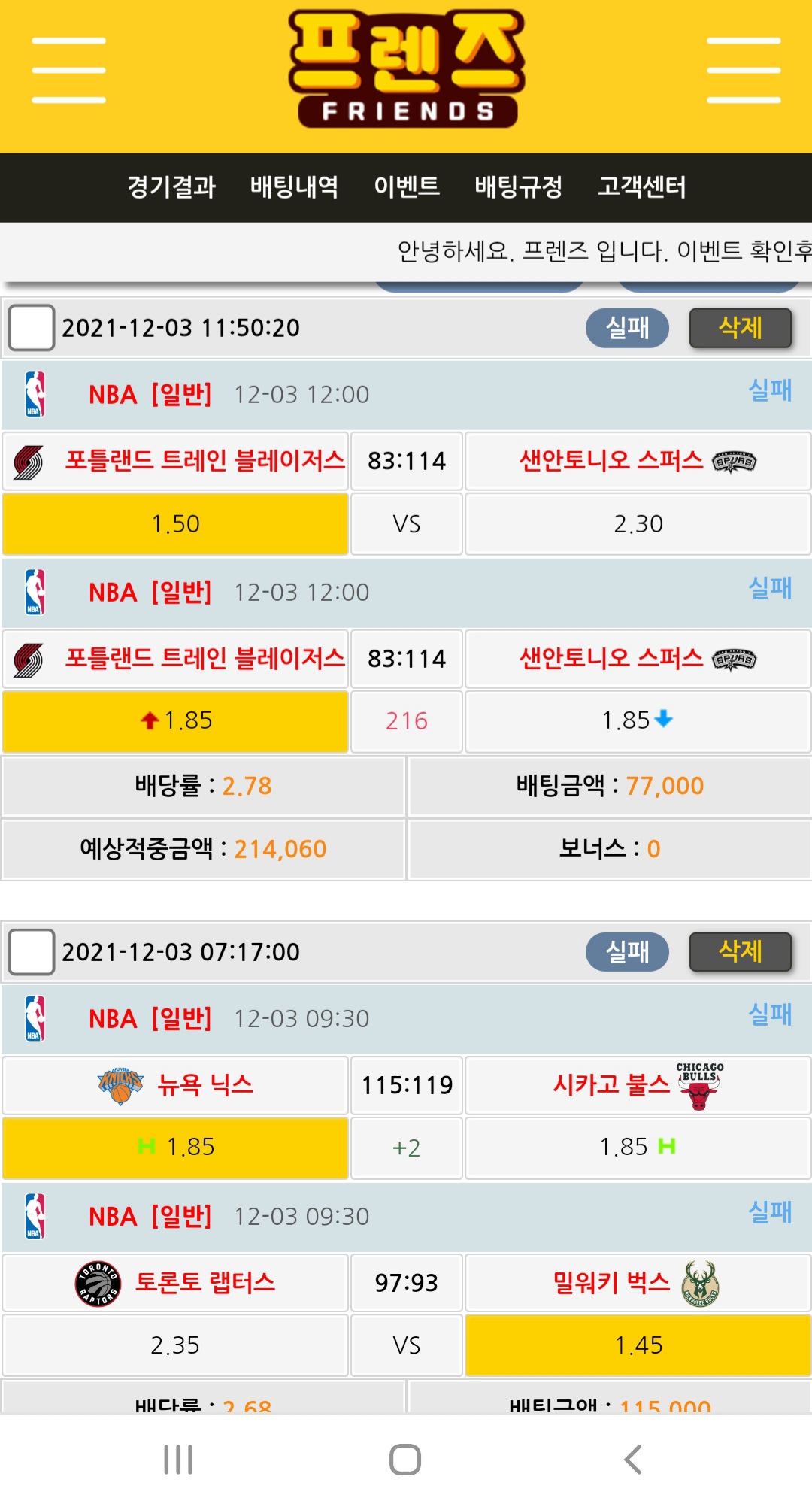Tap the 프렌즈 Friends logo
This screenshot has width=812, height=1507.
(407, 69)
